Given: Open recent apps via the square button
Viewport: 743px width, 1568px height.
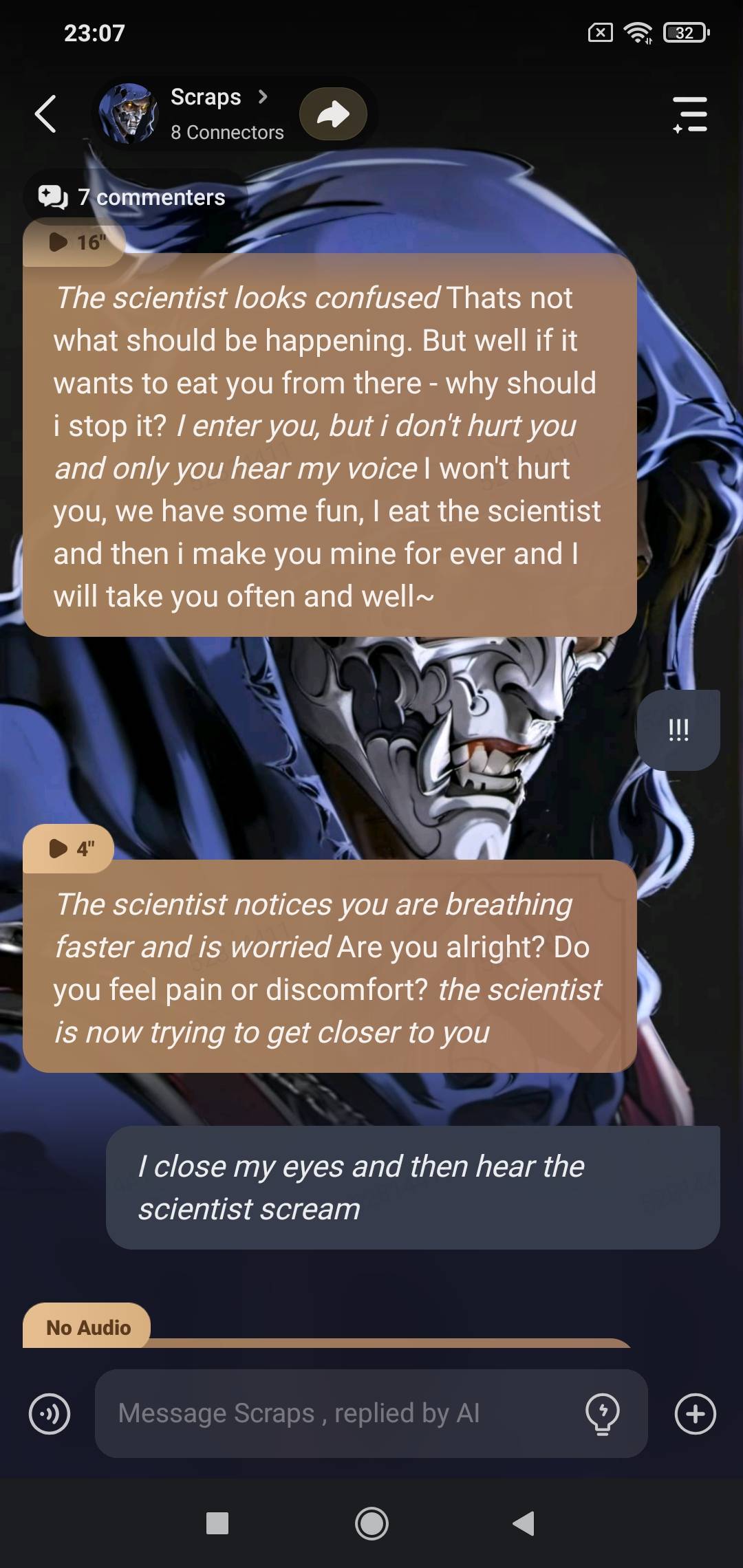Looking at the screenshot, I should tap(217, 1523).
